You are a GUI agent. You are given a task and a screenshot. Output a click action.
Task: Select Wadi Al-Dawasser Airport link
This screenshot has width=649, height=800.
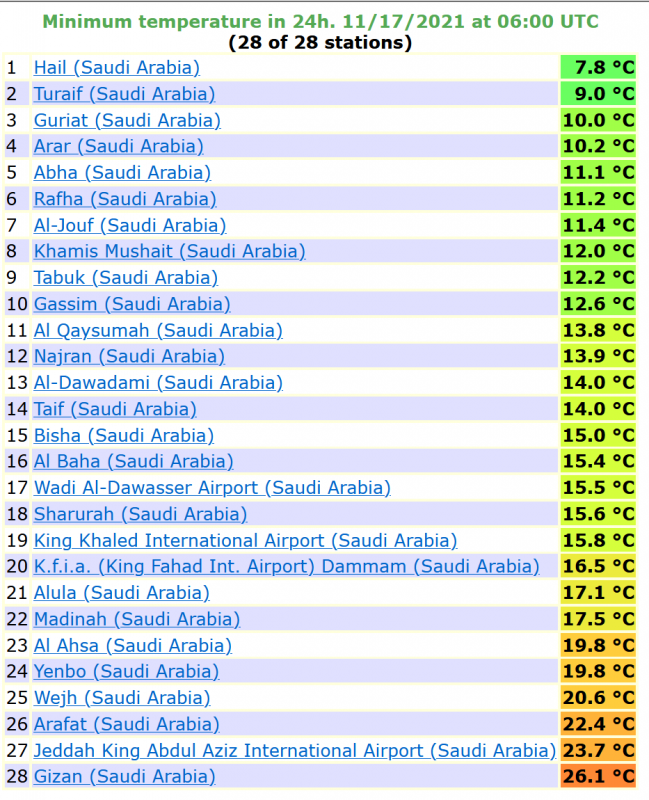212,488
